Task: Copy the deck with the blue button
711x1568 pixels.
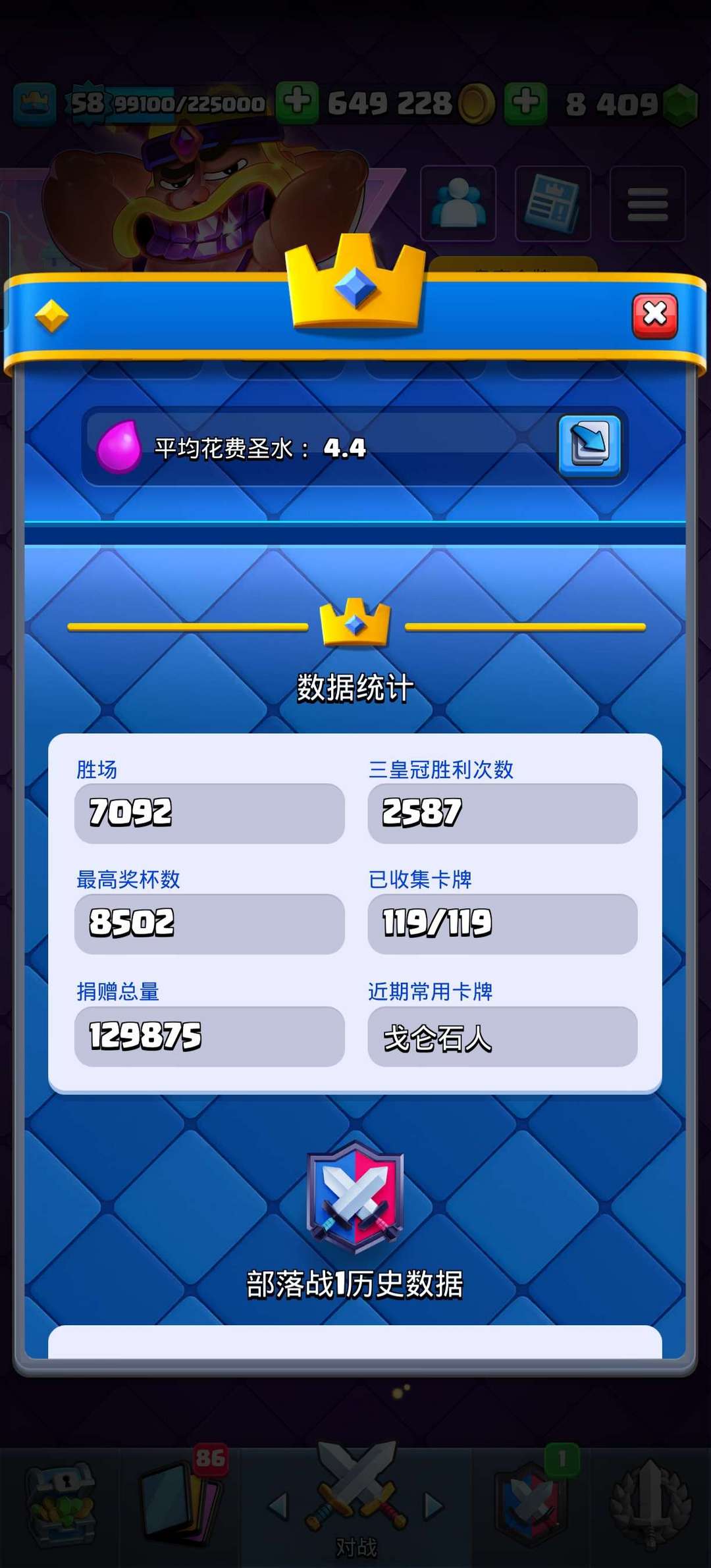Action: (590, 446)
